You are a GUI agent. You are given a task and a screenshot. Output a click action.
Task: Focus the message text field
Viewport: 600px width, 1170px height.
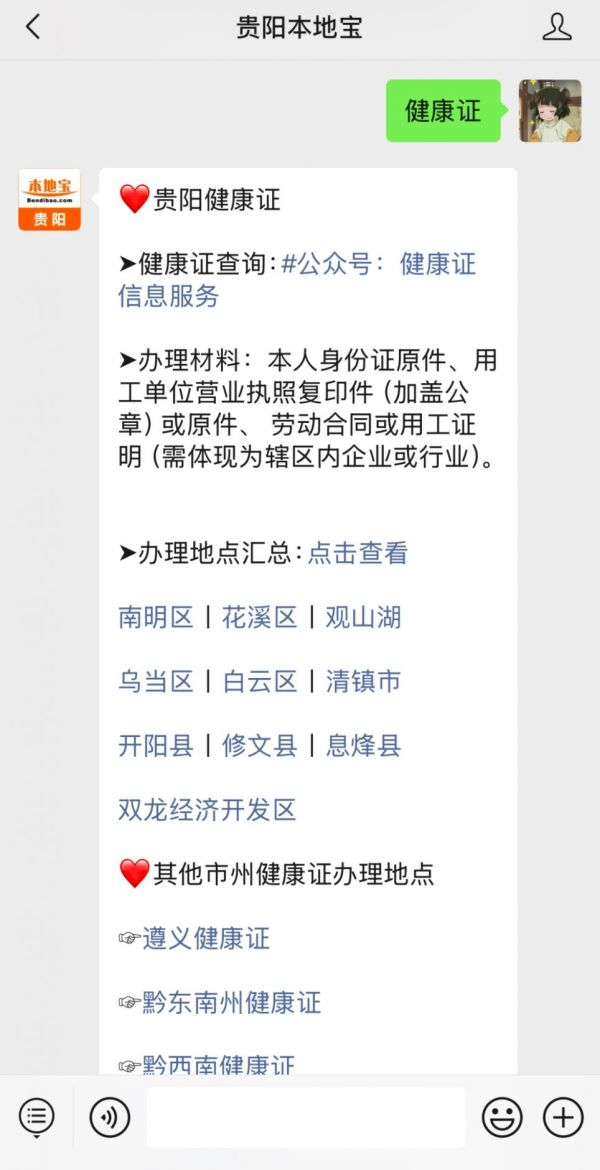coord(305,1117)
